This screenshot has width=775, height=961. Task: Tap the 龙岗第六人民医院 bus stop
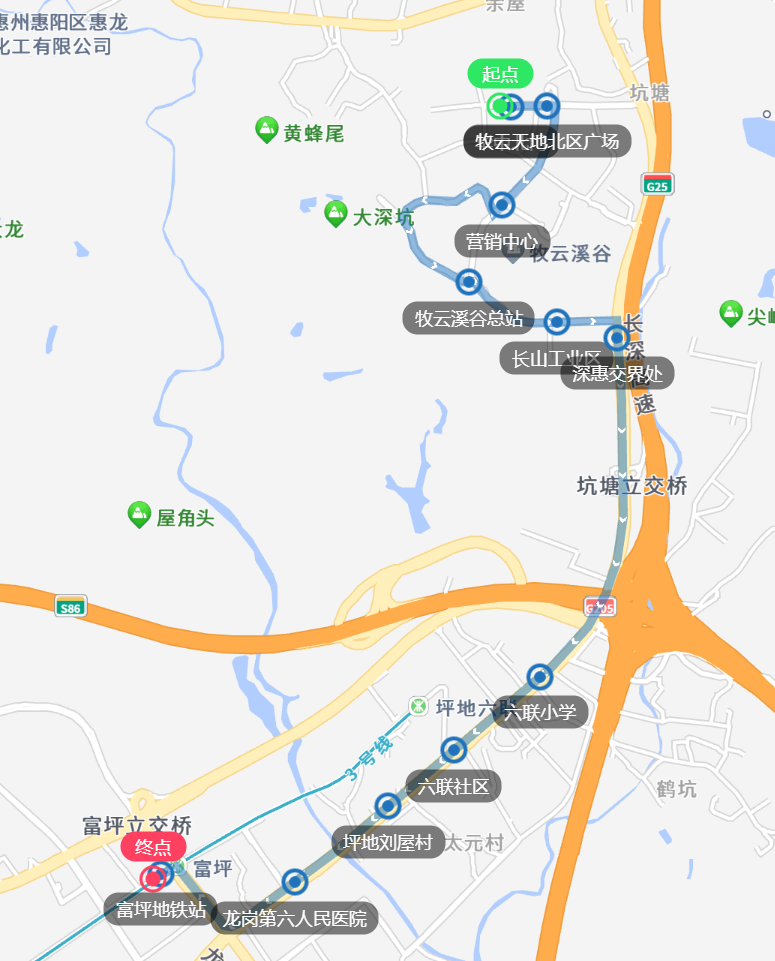tap(294, 881)
